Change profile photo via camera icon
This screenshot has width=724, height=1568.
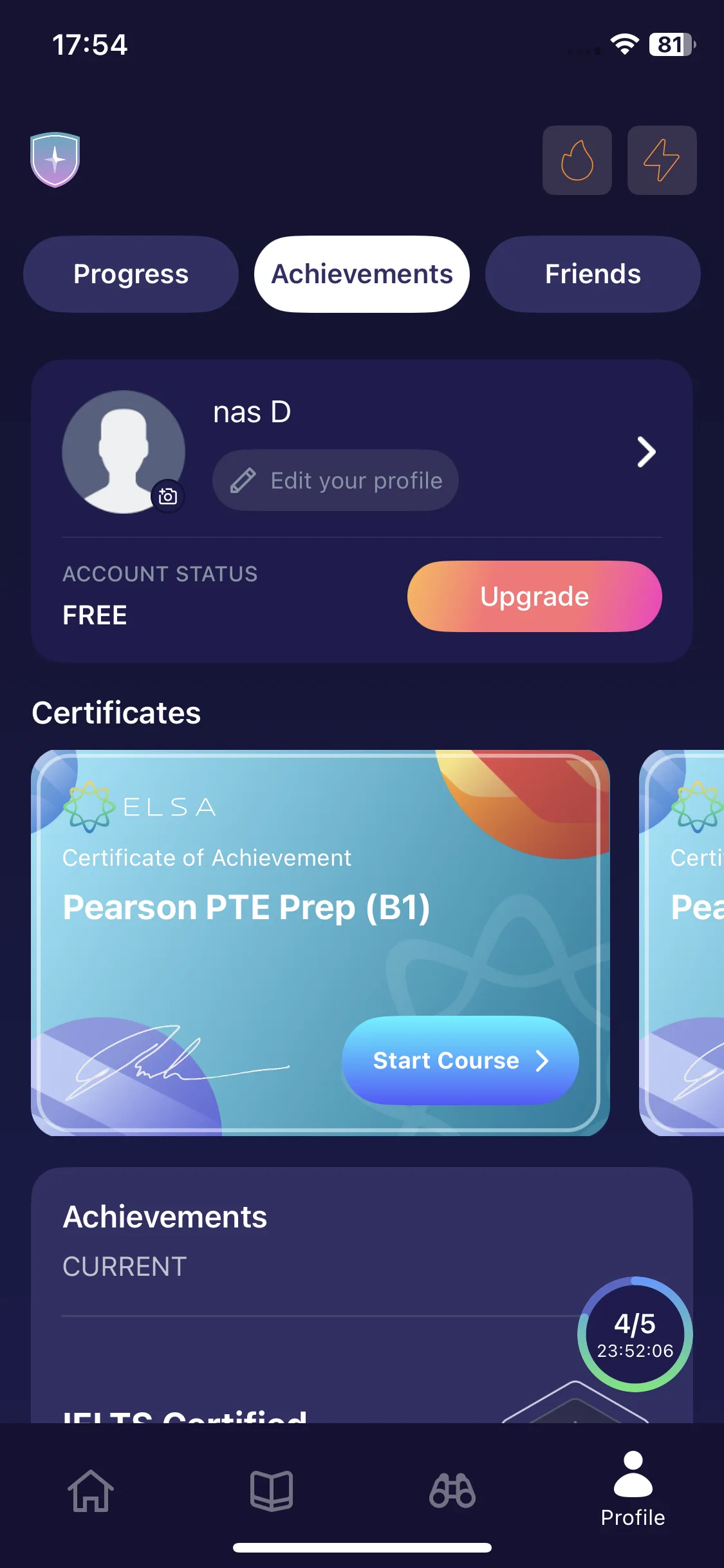[x=168, y=496]
